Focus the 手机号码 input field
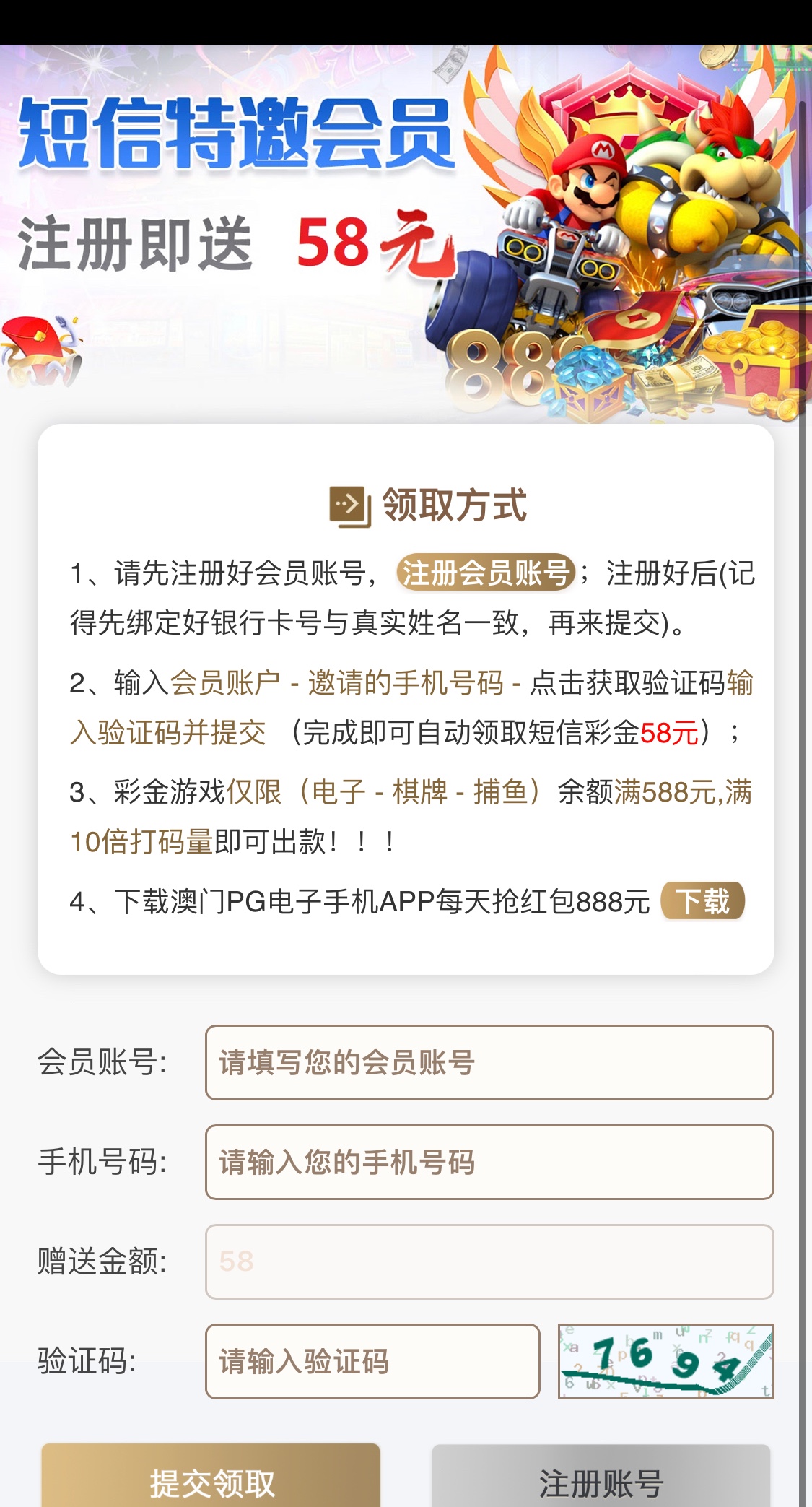The image size is (812, 1507). [x=489, y=1162]
